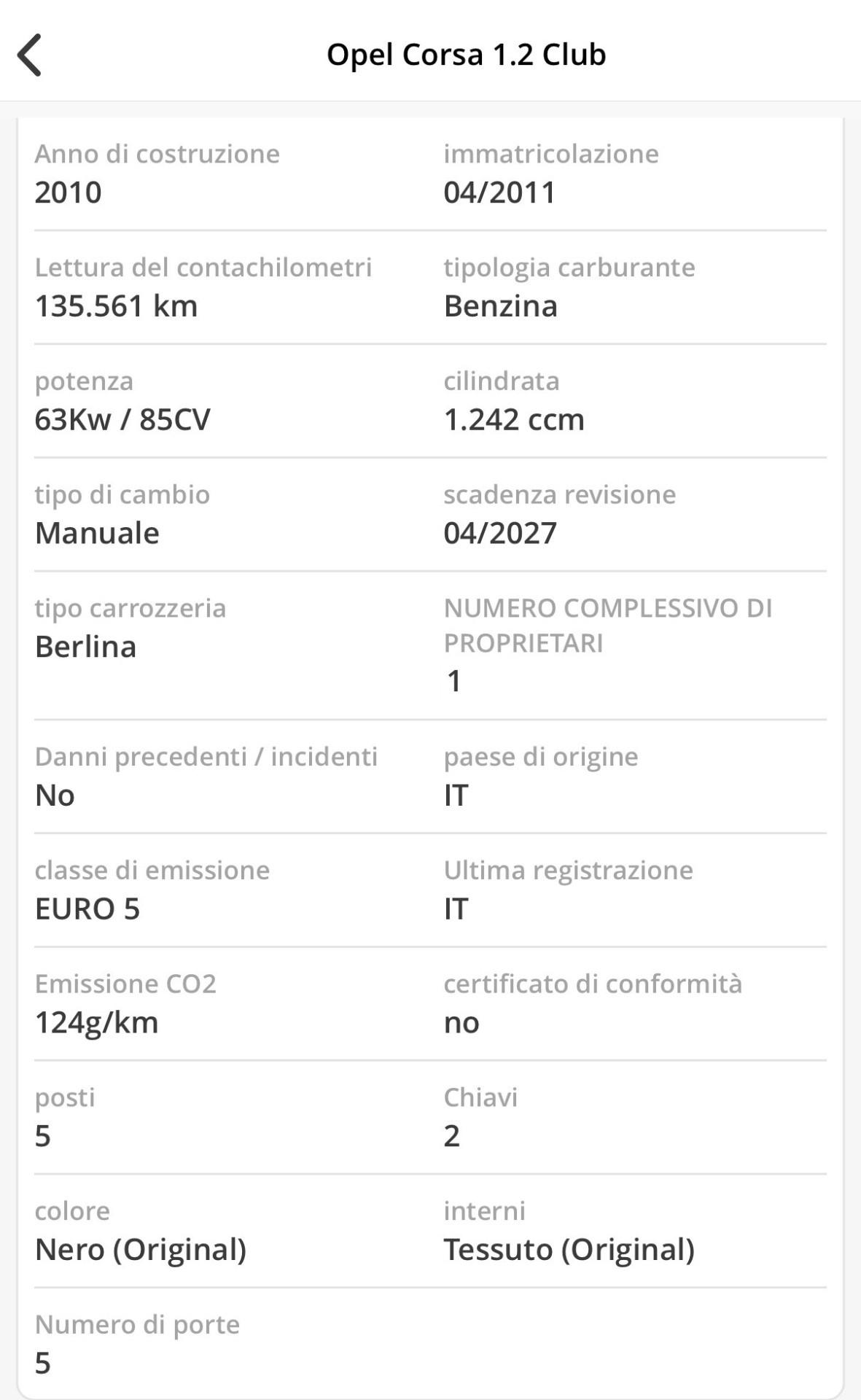Viewport: 861px width, 1400px height.
Task: Tap the scadenza revisione date 04/2027
Action: coord(499,533)
